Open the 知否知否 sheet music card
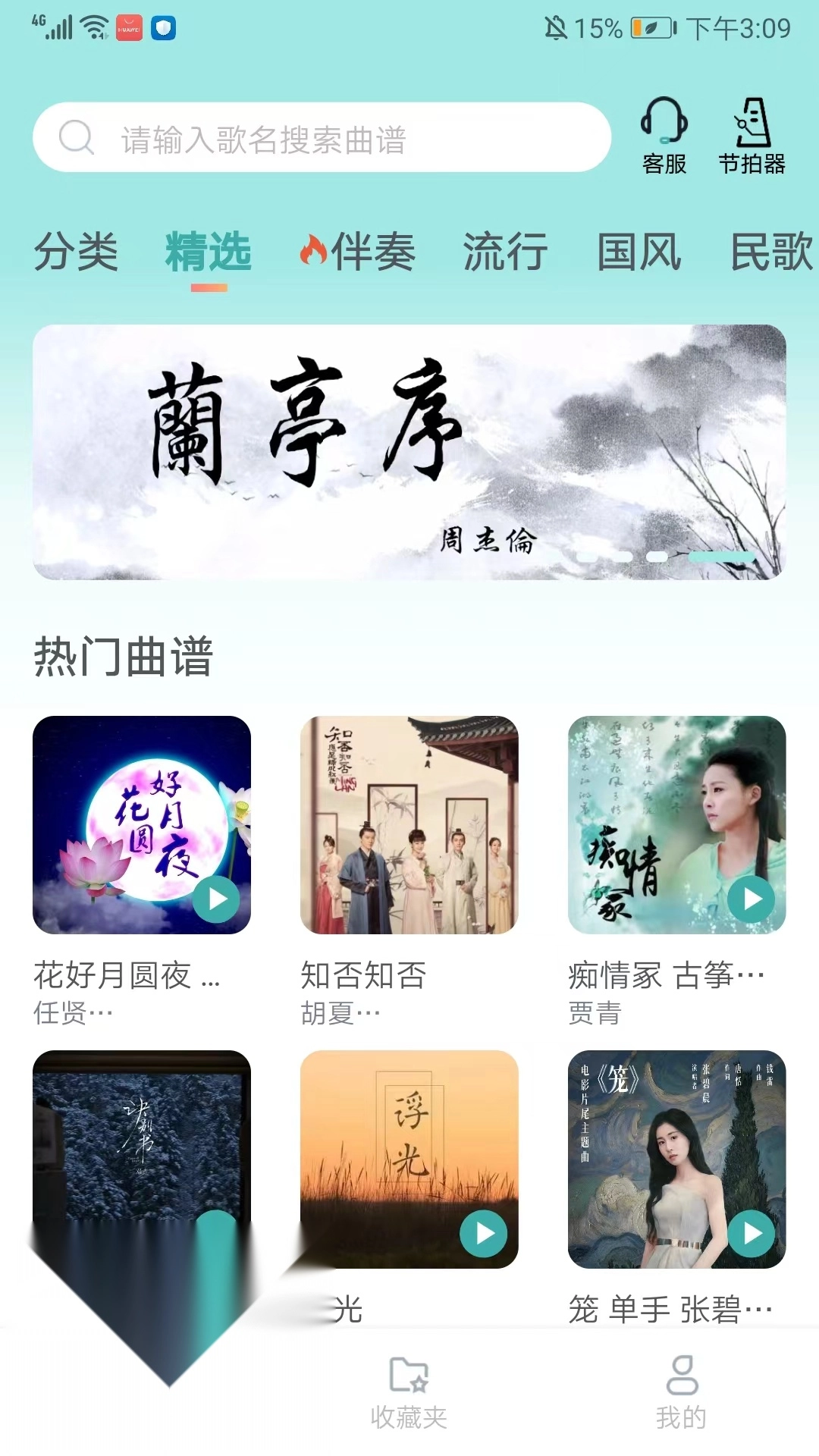This screenshot has height=1456, width=819. 409,825
